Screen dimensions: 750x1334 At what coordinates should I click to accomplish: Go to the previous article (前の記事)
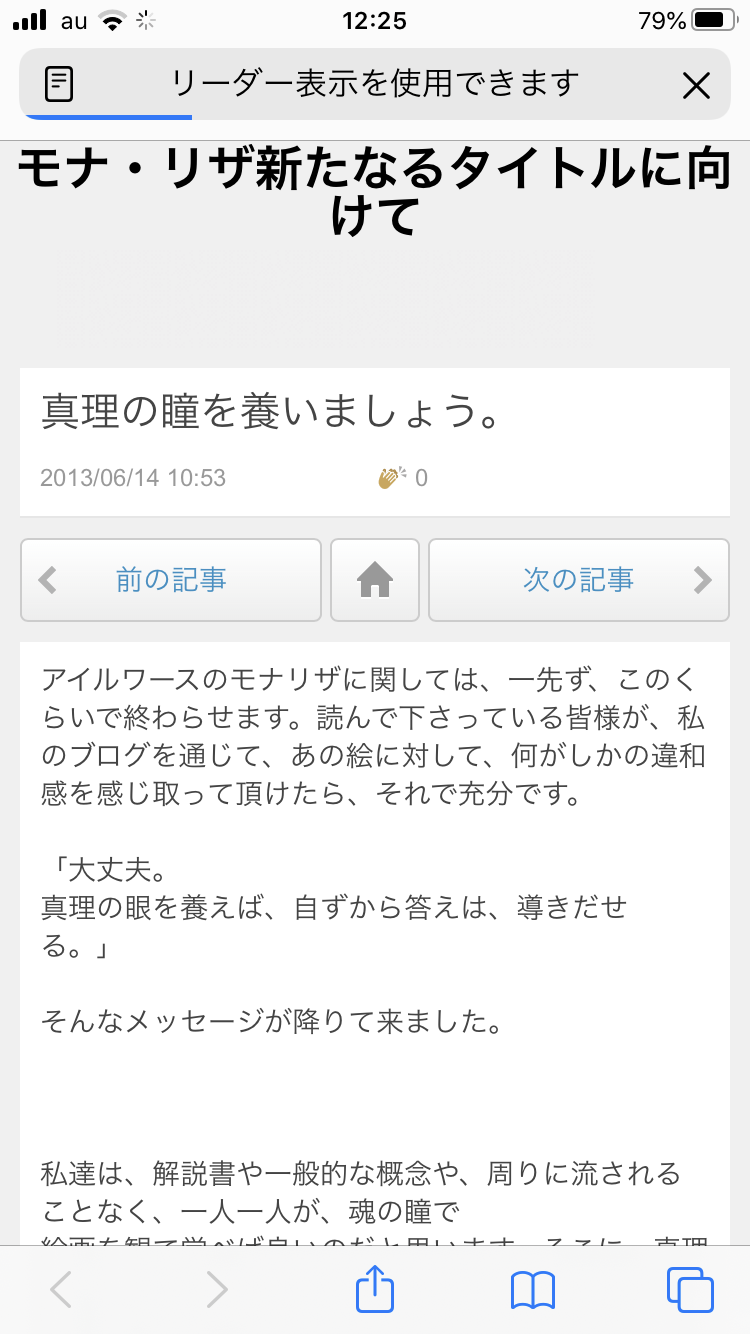pos(171,580)
